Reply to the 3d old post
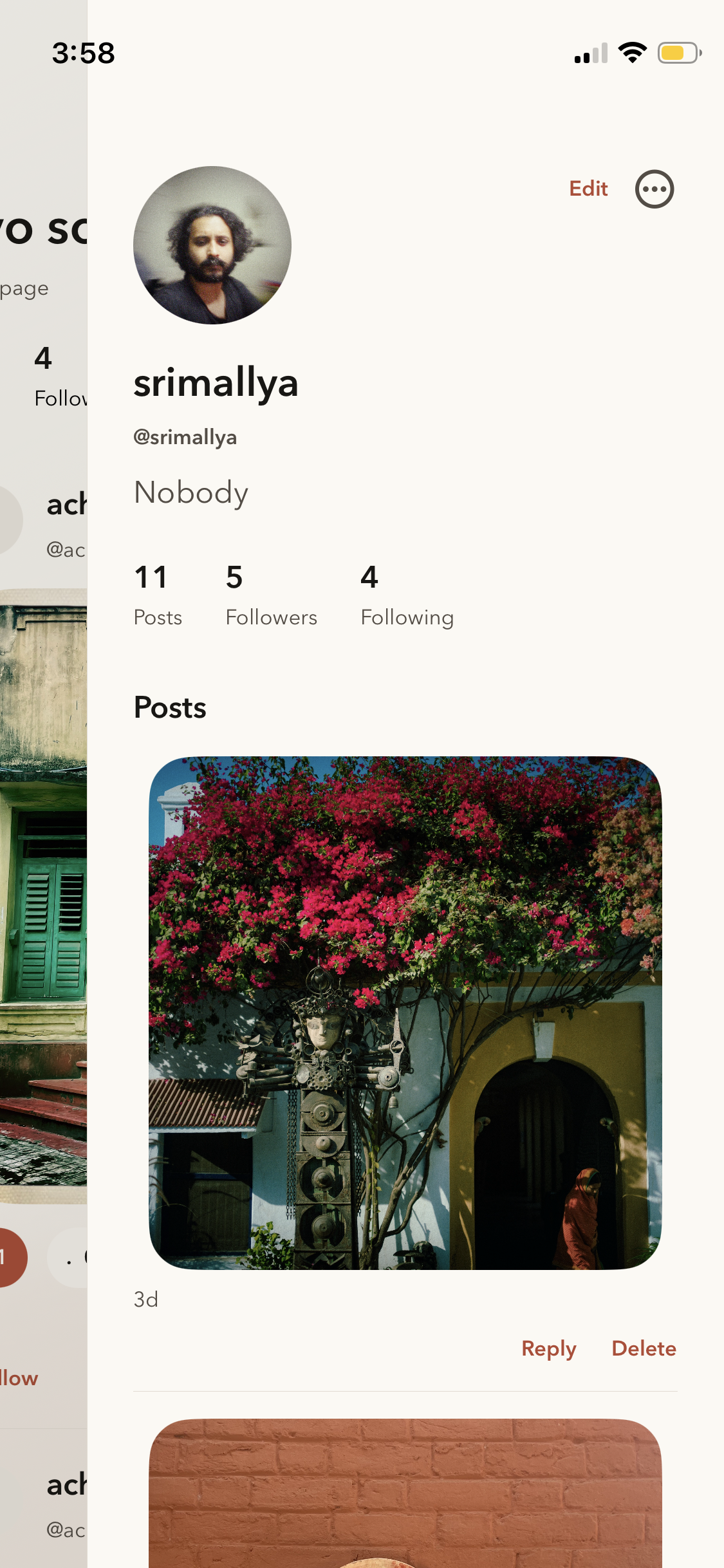Screen dimensions: 724x1568 click(548, 1349)
